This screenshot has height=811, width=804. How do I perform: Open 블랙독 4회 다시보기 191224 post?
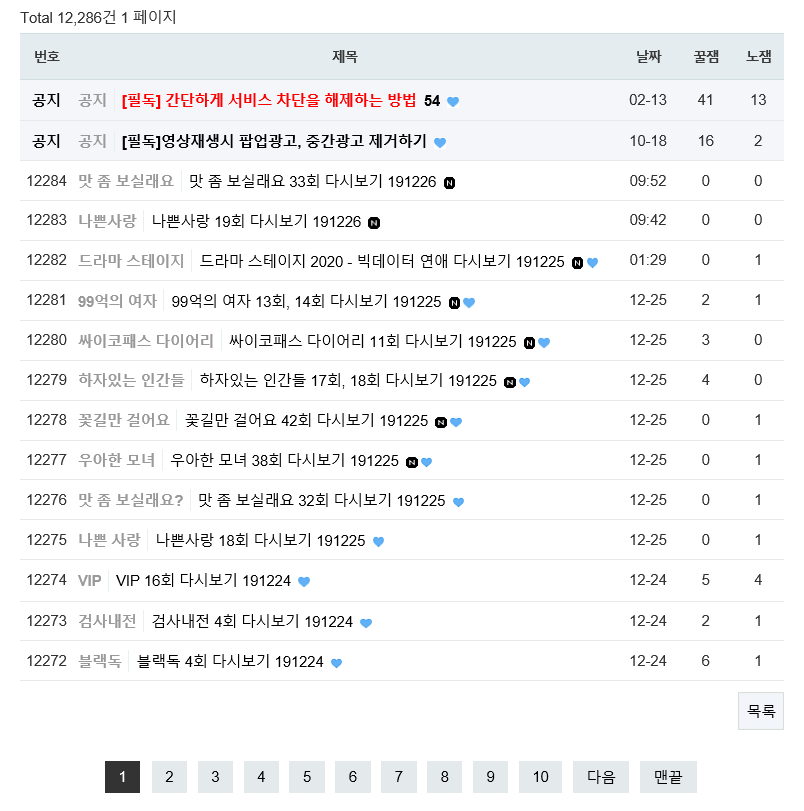(230, 661)
